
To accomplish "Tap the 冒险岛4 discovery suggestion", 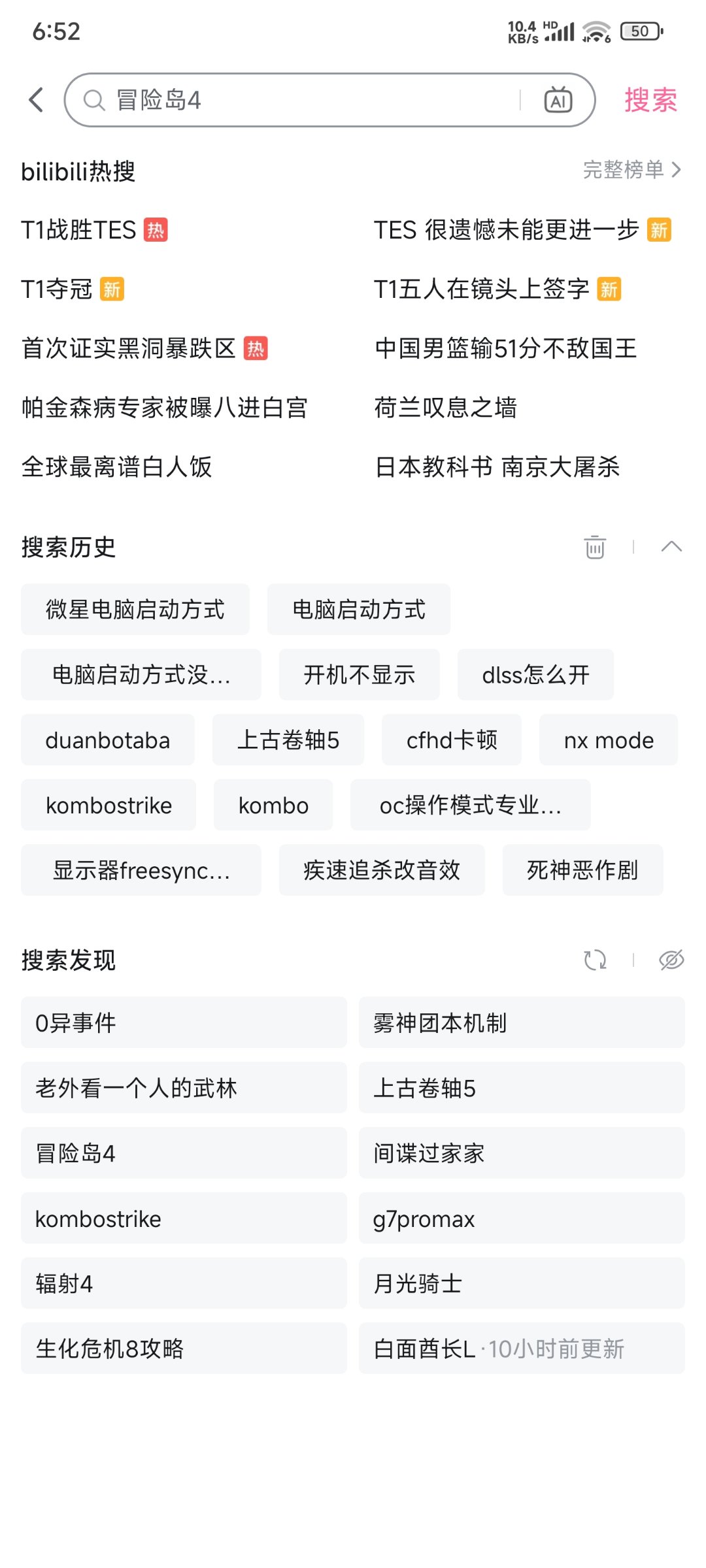I will (x=184, y=1153).
